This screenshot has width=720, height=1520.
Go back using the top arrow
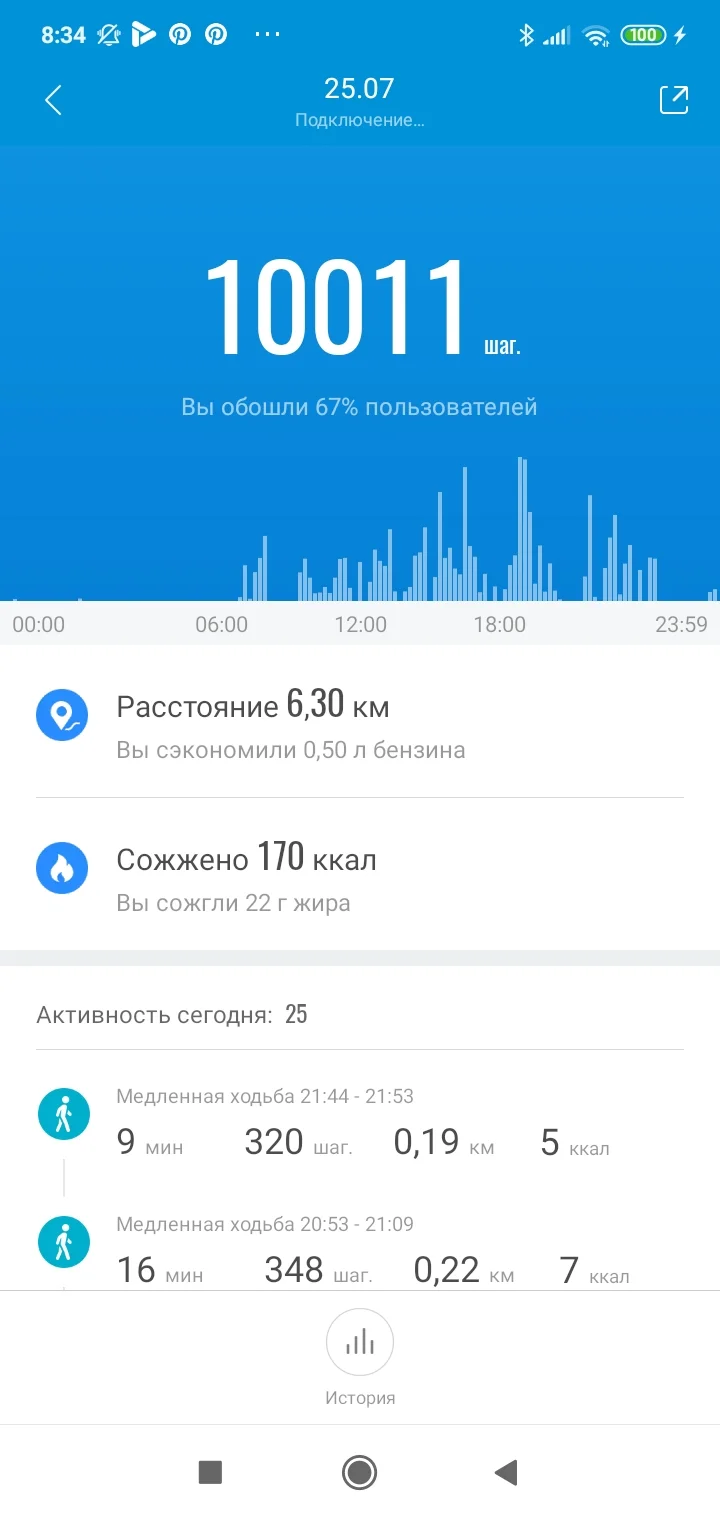(x=54, y=100)
